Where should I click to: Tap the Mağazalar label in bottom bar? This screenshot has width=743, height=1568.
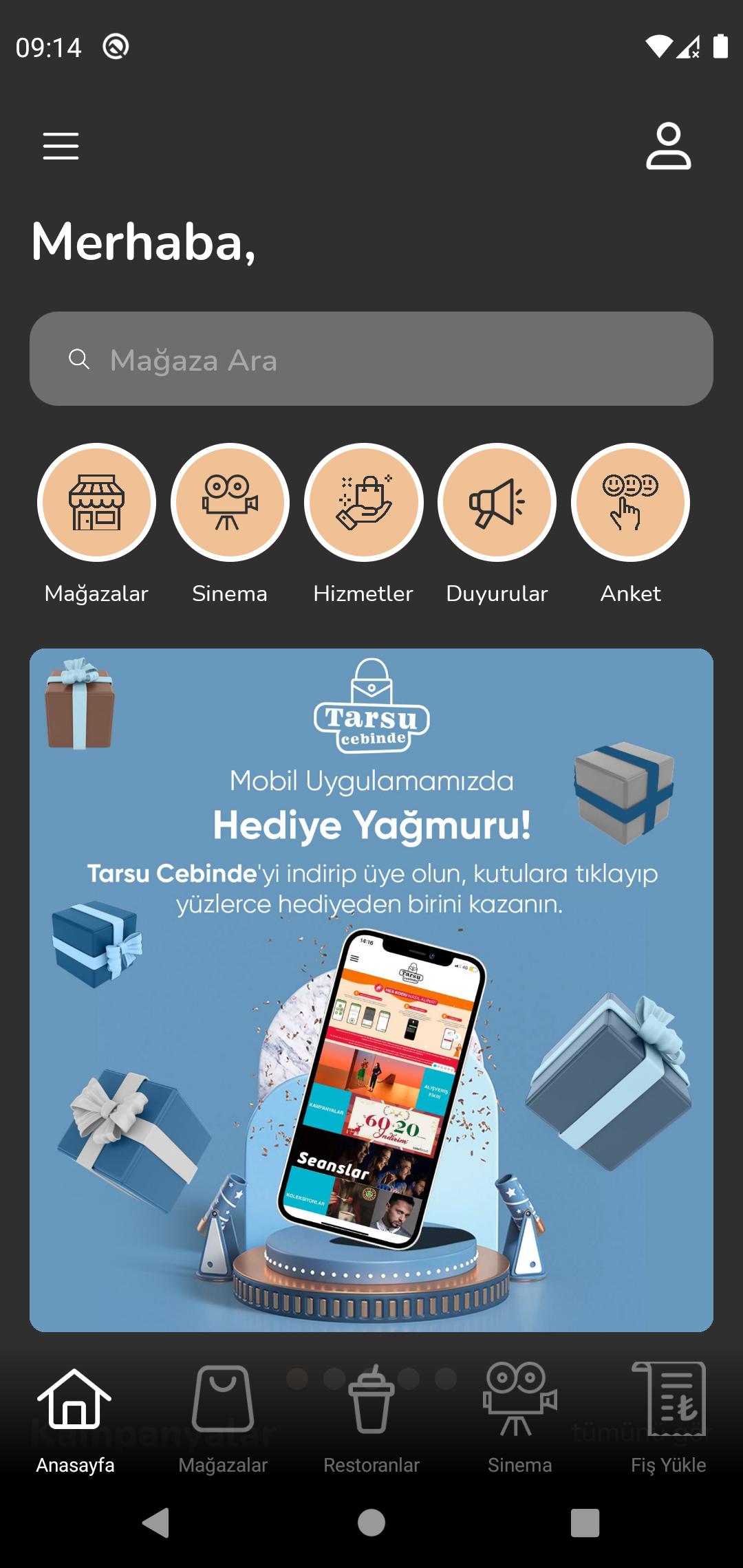223,1465
